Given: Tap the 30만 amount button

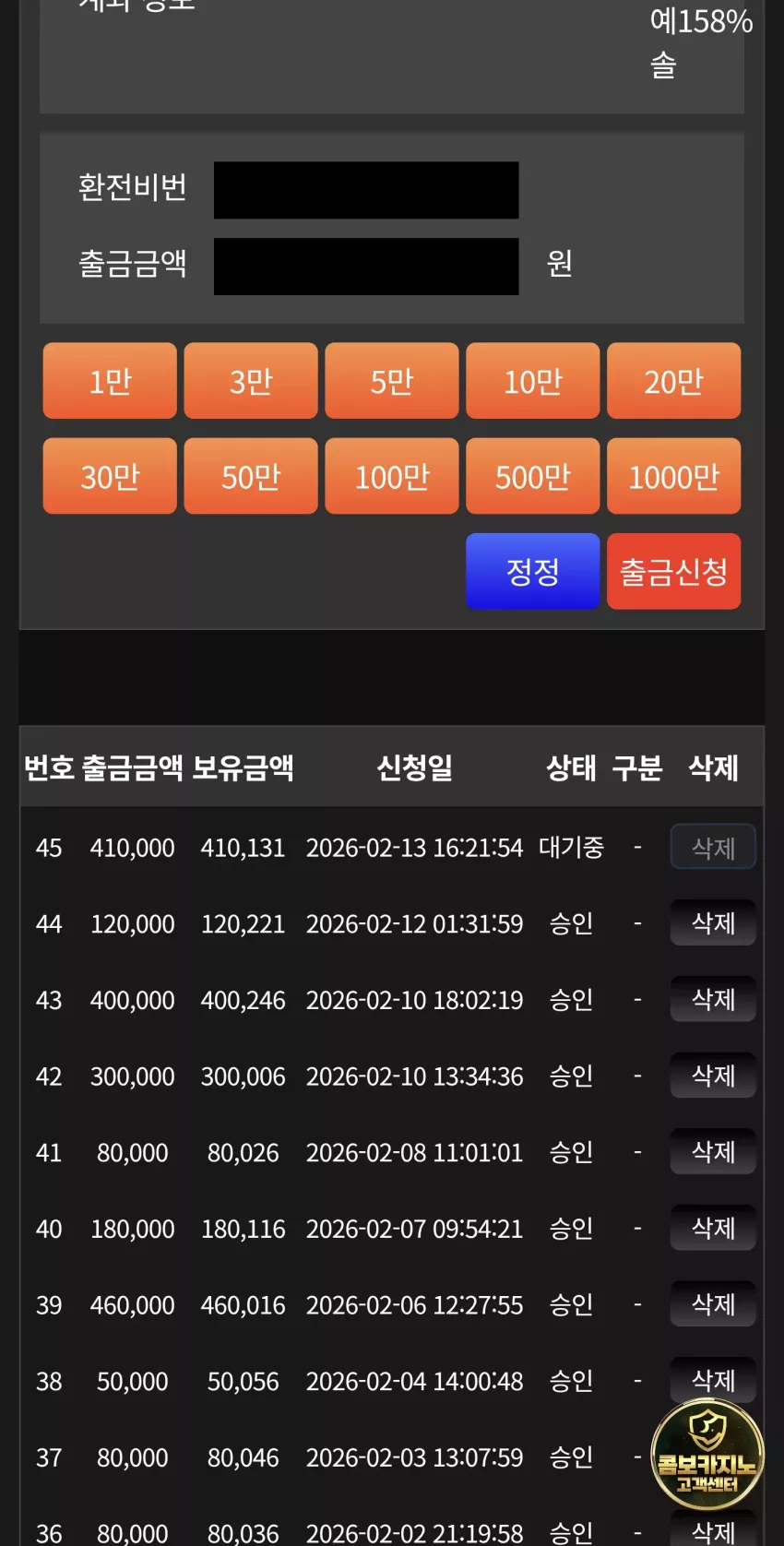Looking at the screenshot, I should point(110,476).
